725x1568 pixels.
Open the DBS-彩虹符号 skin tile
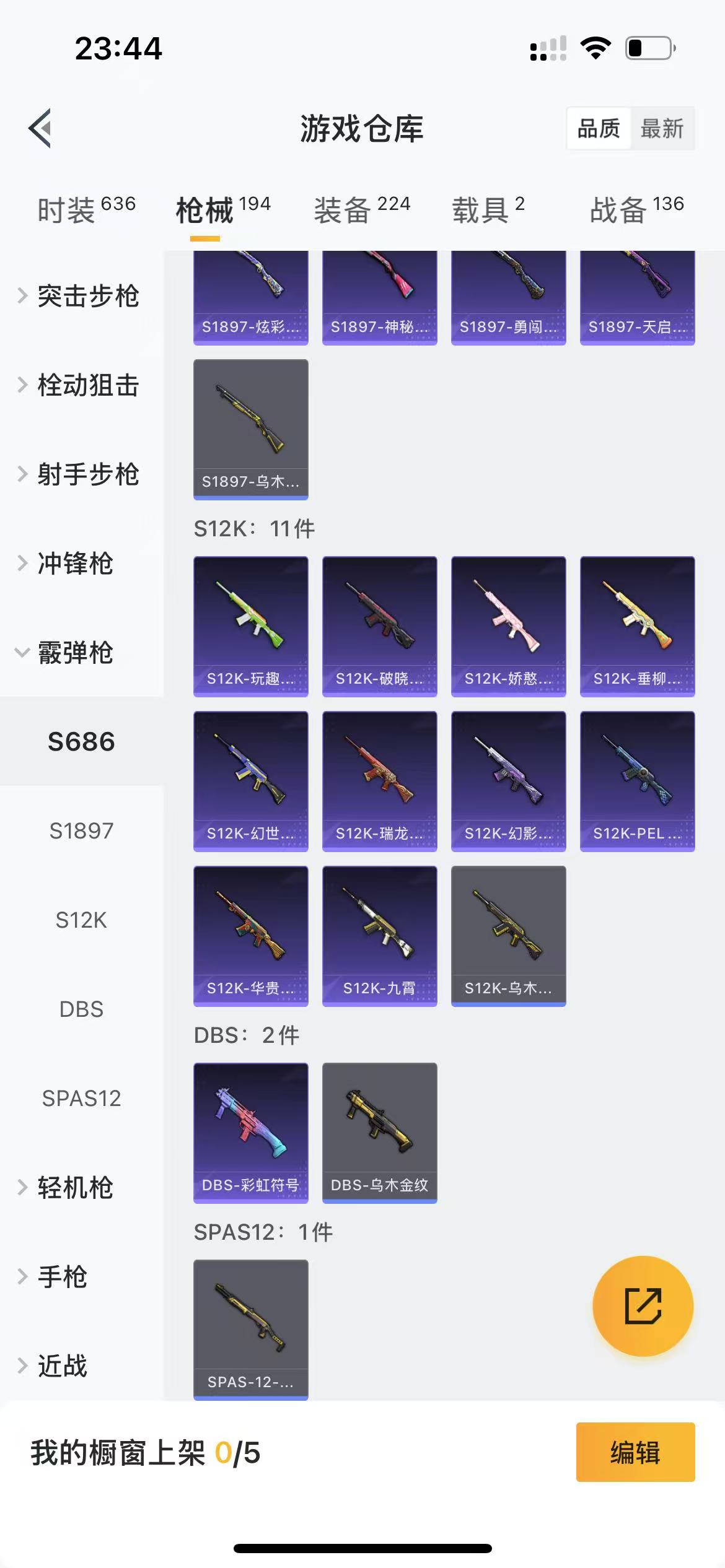coord(250,1132)
